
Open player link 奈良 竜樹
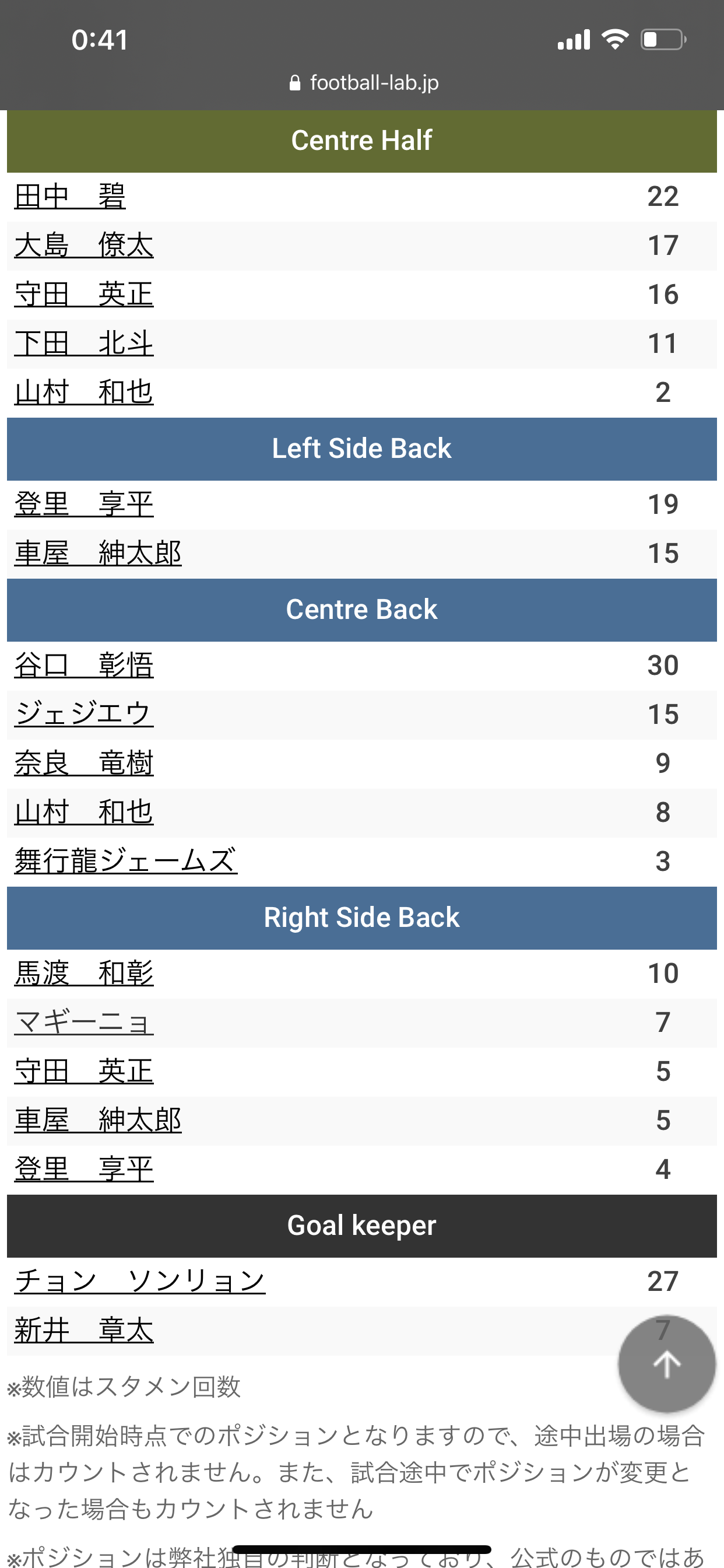(84, 764)
